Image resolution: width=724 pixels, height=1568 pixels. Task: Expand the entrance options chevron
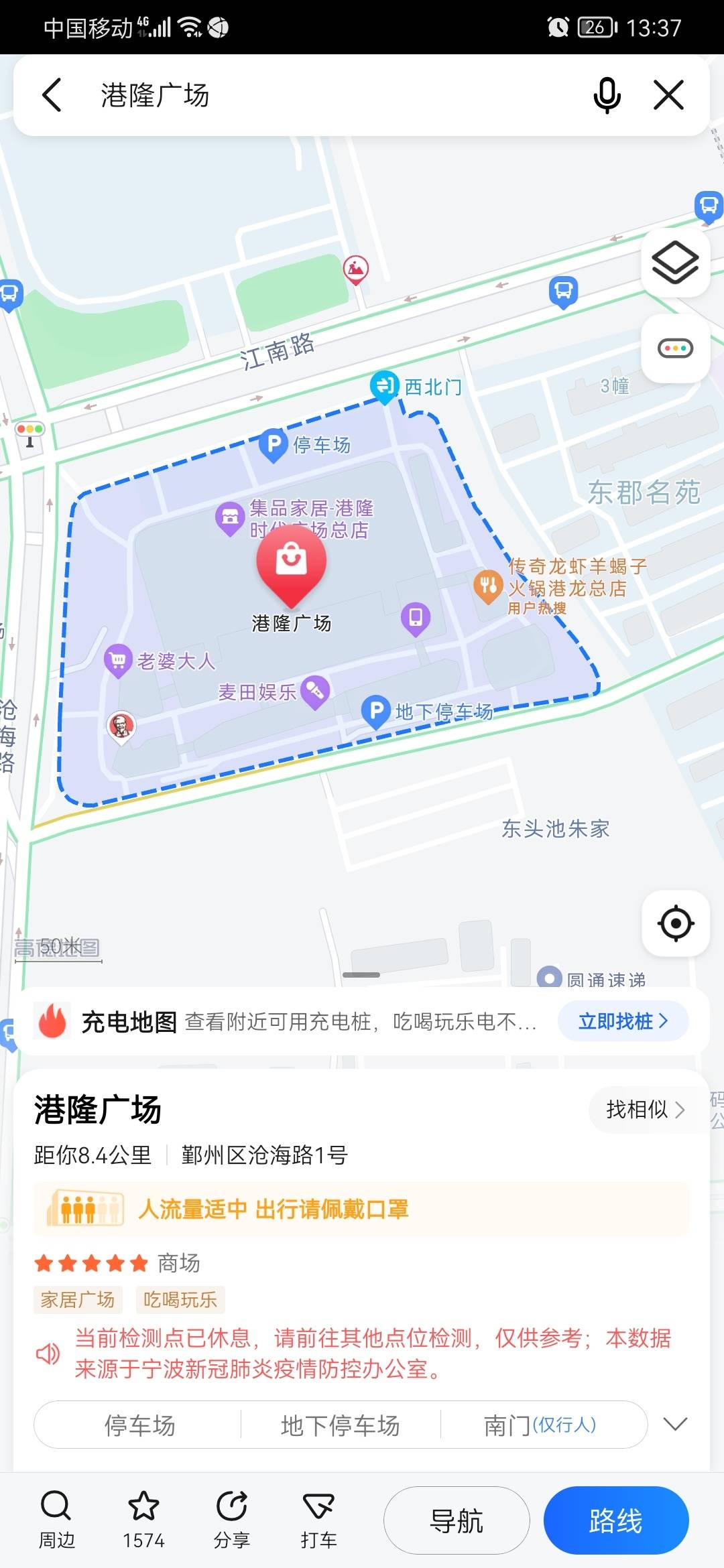point(675,1424)
